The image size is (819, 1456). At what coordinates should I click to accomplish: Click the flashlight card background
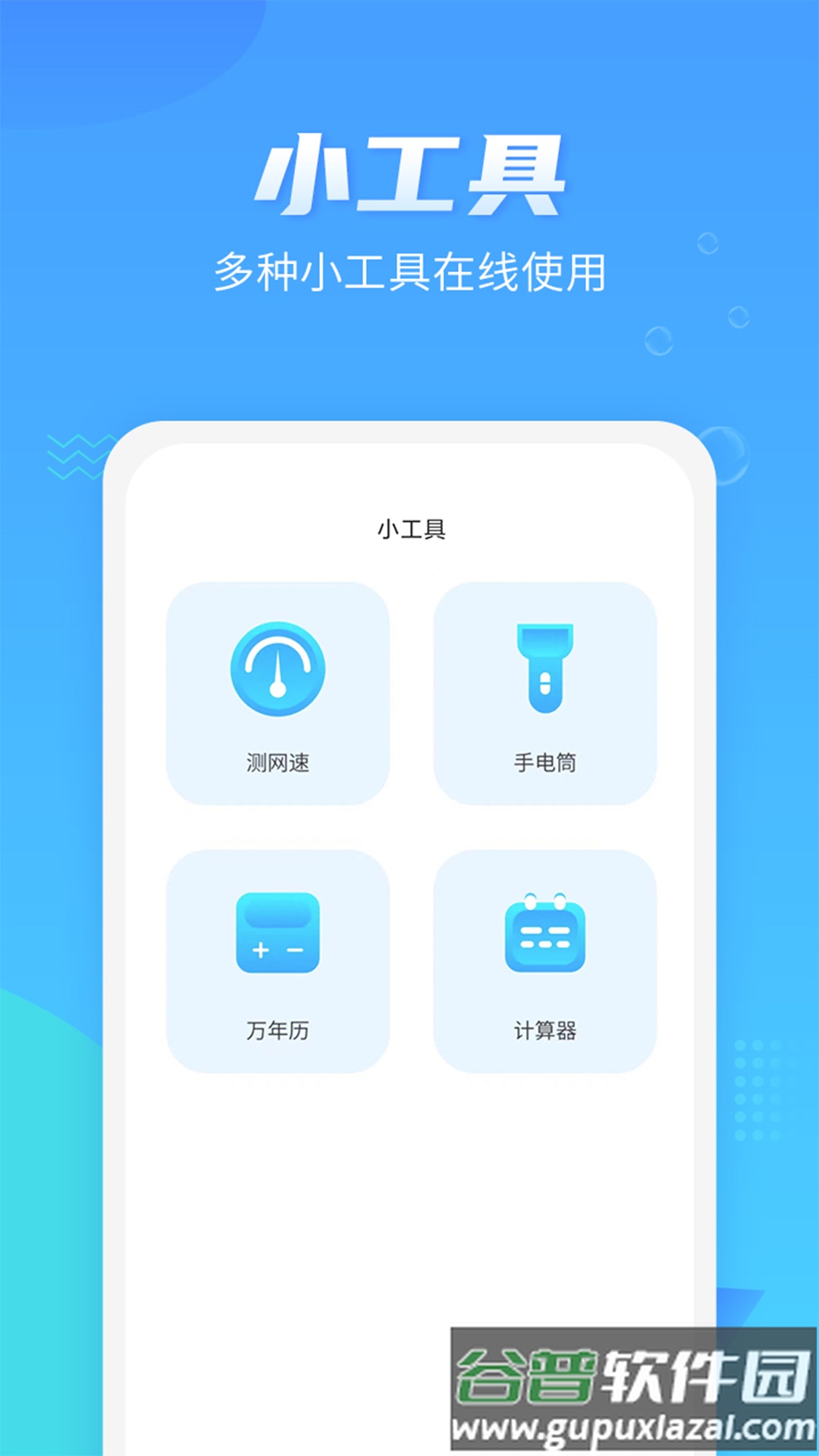(546, 690)
